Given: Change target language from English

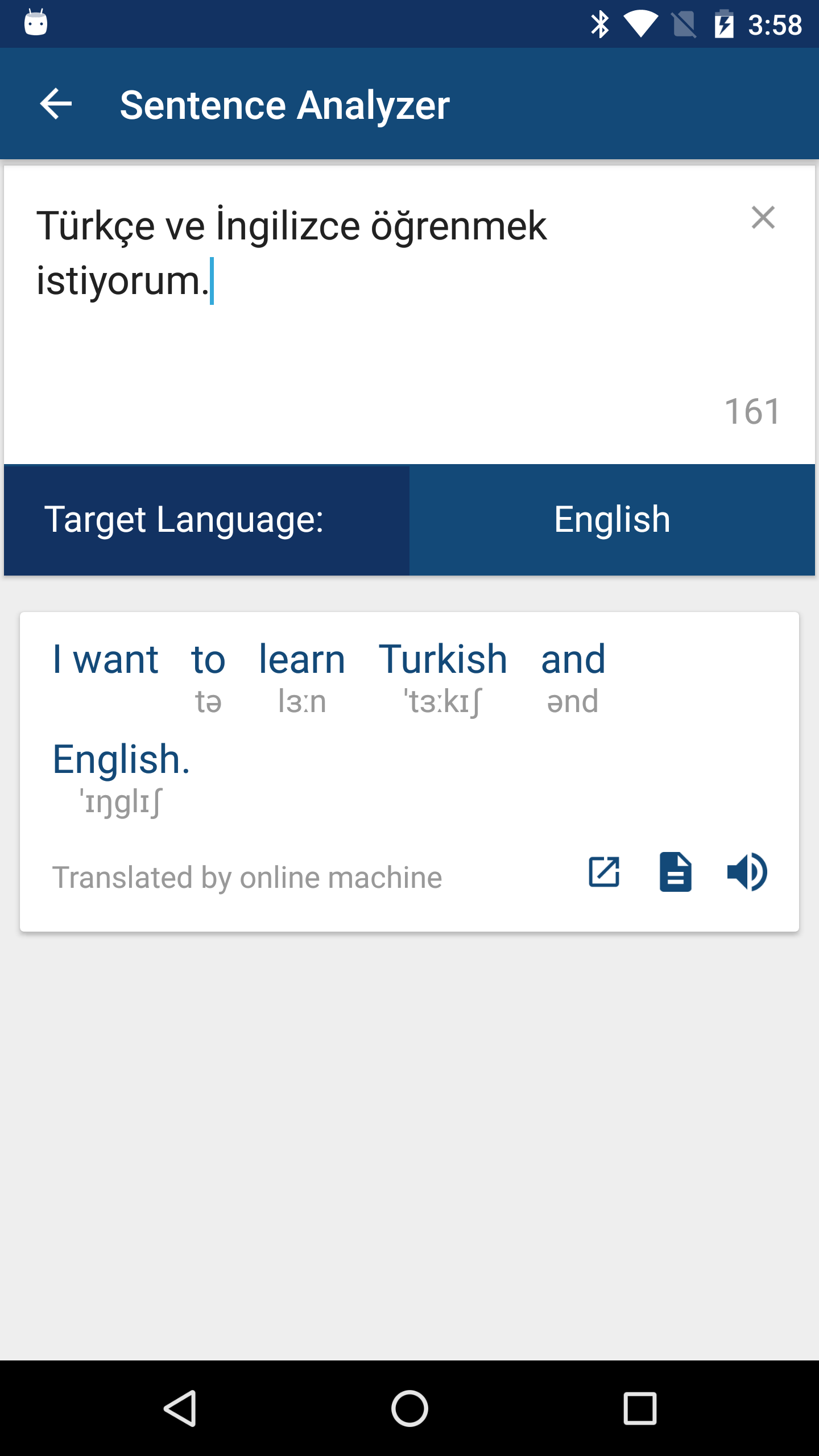Looking at the screenshot, I should [612, 520].
